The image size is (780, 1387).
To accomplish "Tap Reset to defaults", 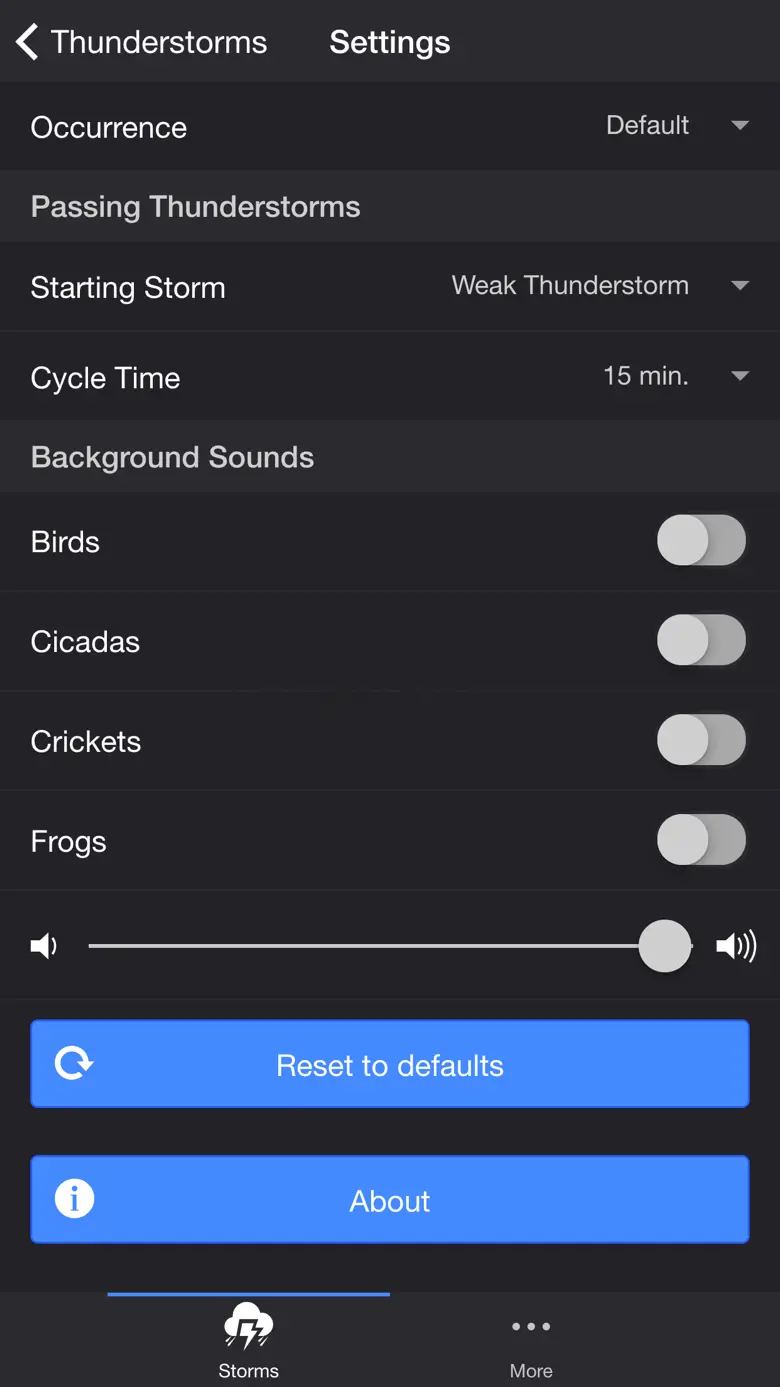I will pyautogui.click(x=390, y=1064).
